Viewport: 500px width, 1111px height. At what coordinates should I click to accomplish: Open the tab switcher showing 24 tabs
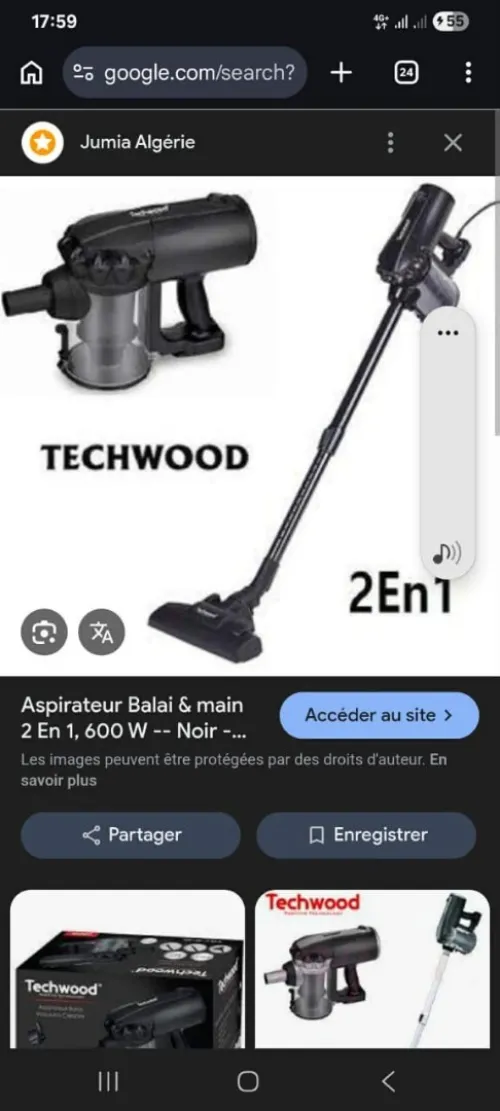pyautogui.click(x=406, y=72)
